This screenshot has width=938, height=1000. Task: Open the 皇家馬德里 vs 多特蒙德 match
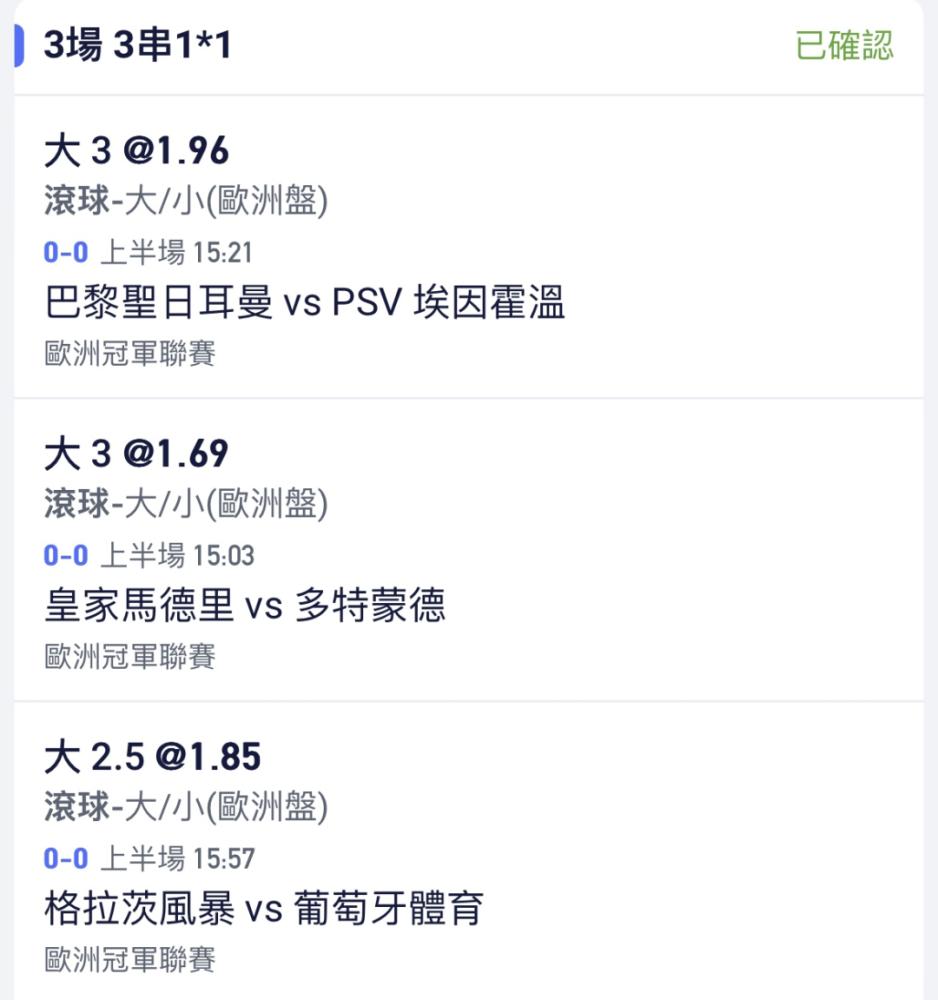point(245,606)
